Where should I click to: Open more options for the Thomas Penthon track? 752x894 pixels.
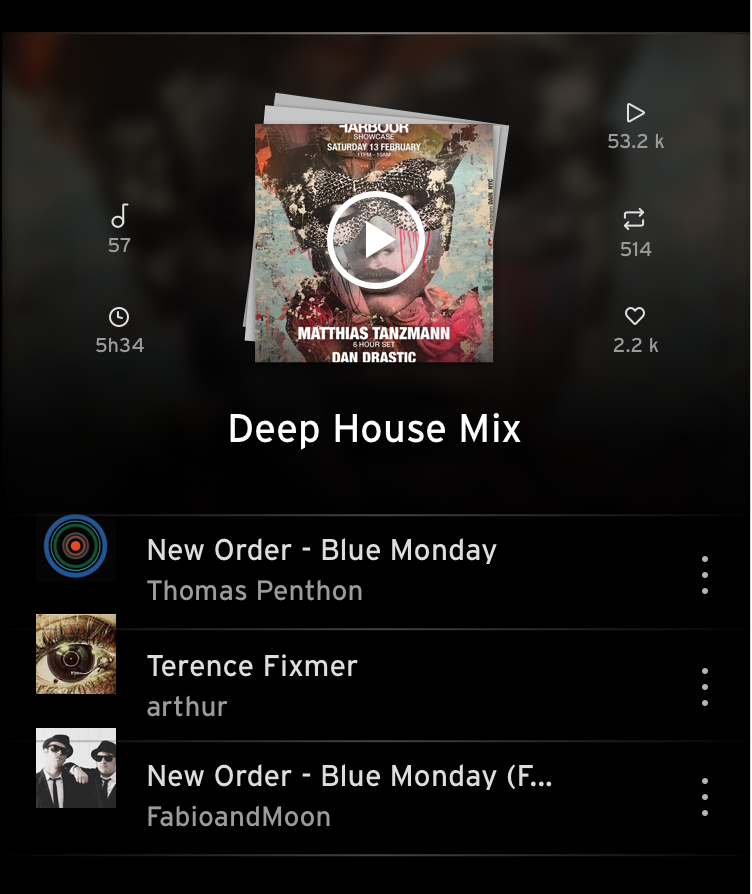[705, 575]
